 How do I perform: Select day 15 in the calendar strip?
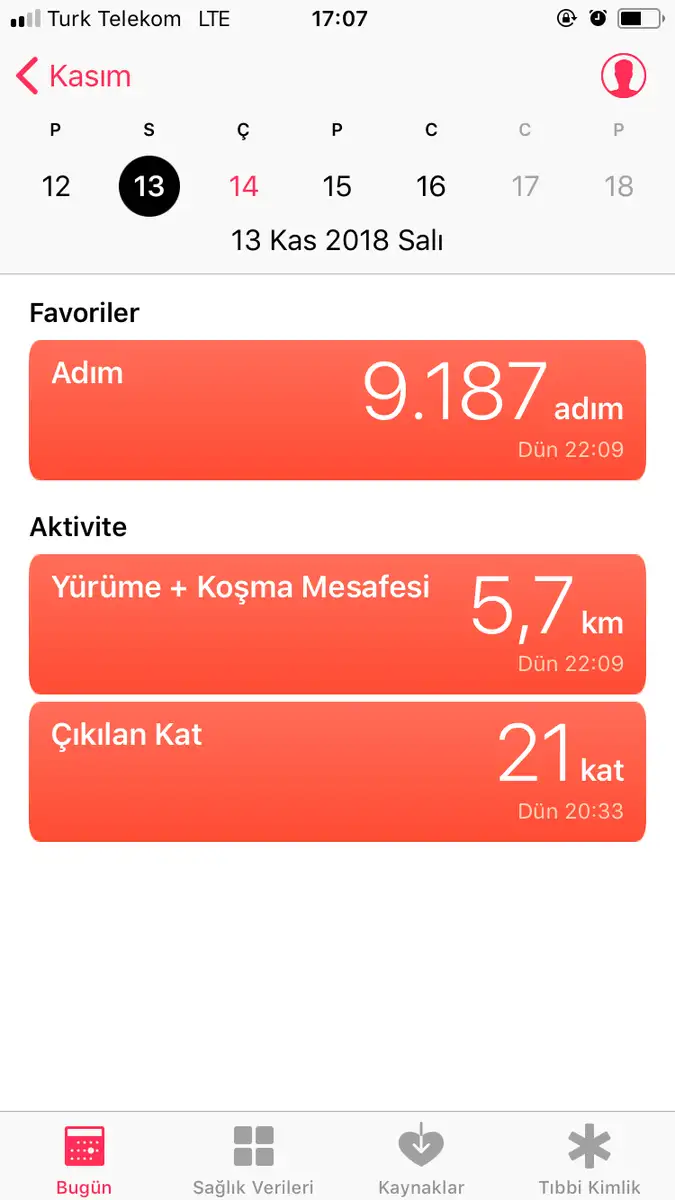tap(337, 186)
